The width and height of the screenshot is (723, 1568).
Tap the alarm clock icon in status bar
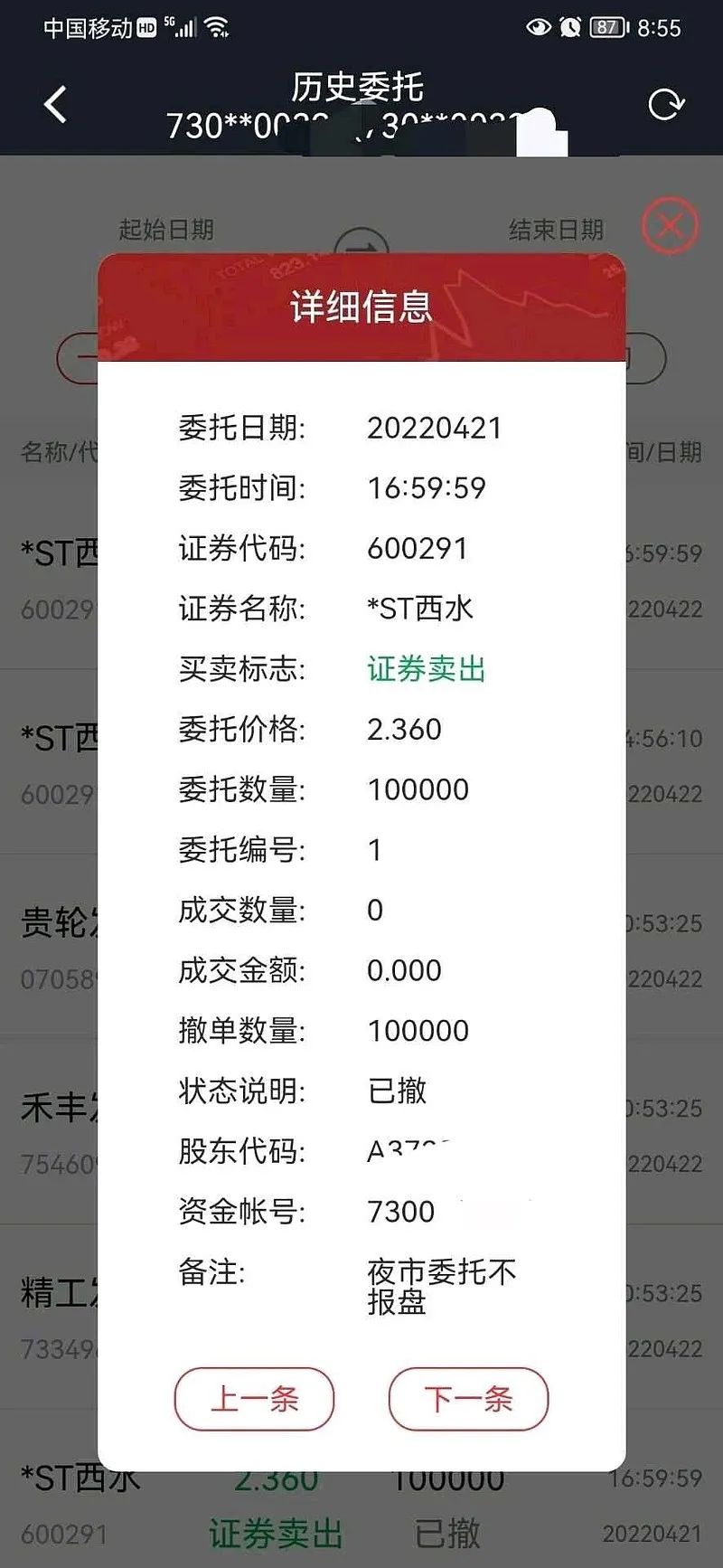571,27
